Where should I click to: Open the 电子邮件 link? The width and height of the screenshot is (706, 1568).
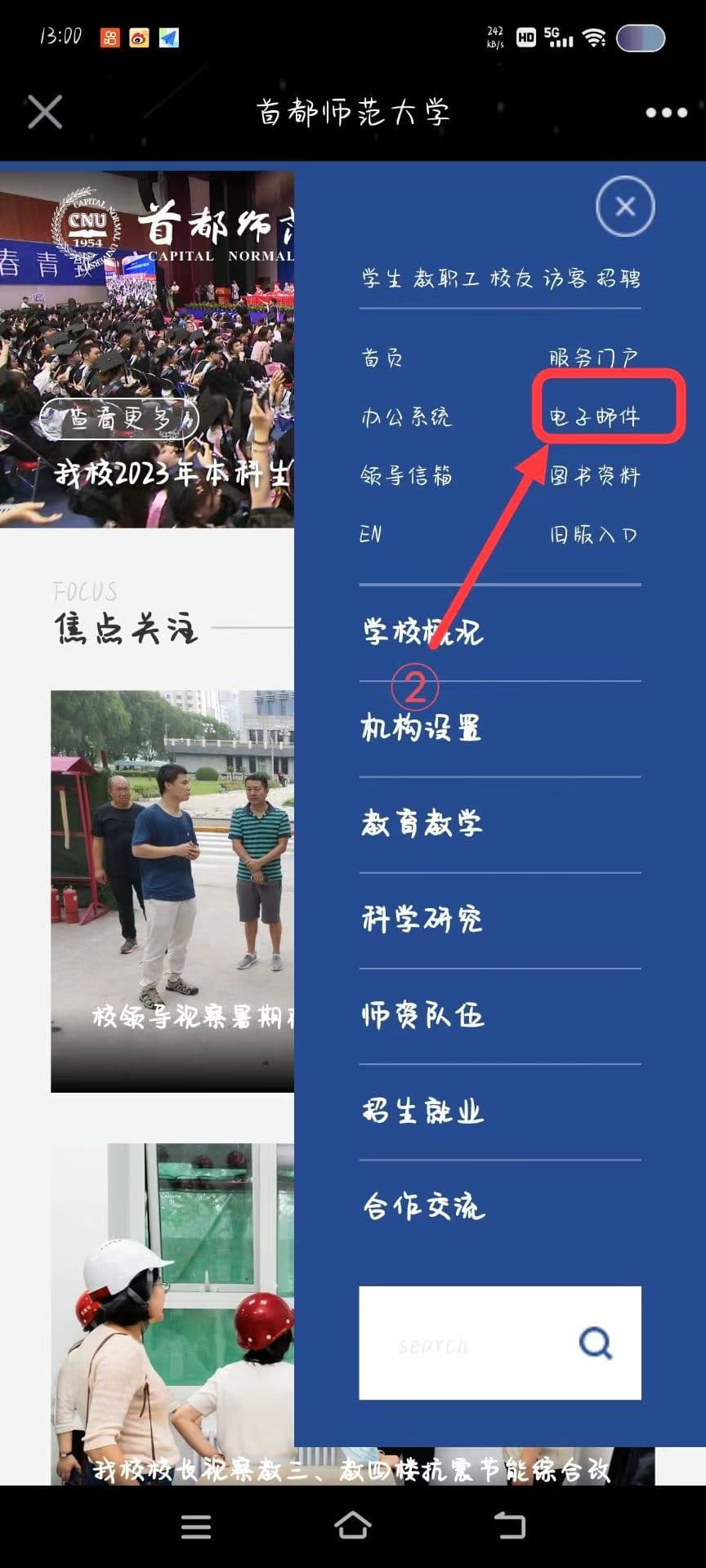(x=594, y=417)
